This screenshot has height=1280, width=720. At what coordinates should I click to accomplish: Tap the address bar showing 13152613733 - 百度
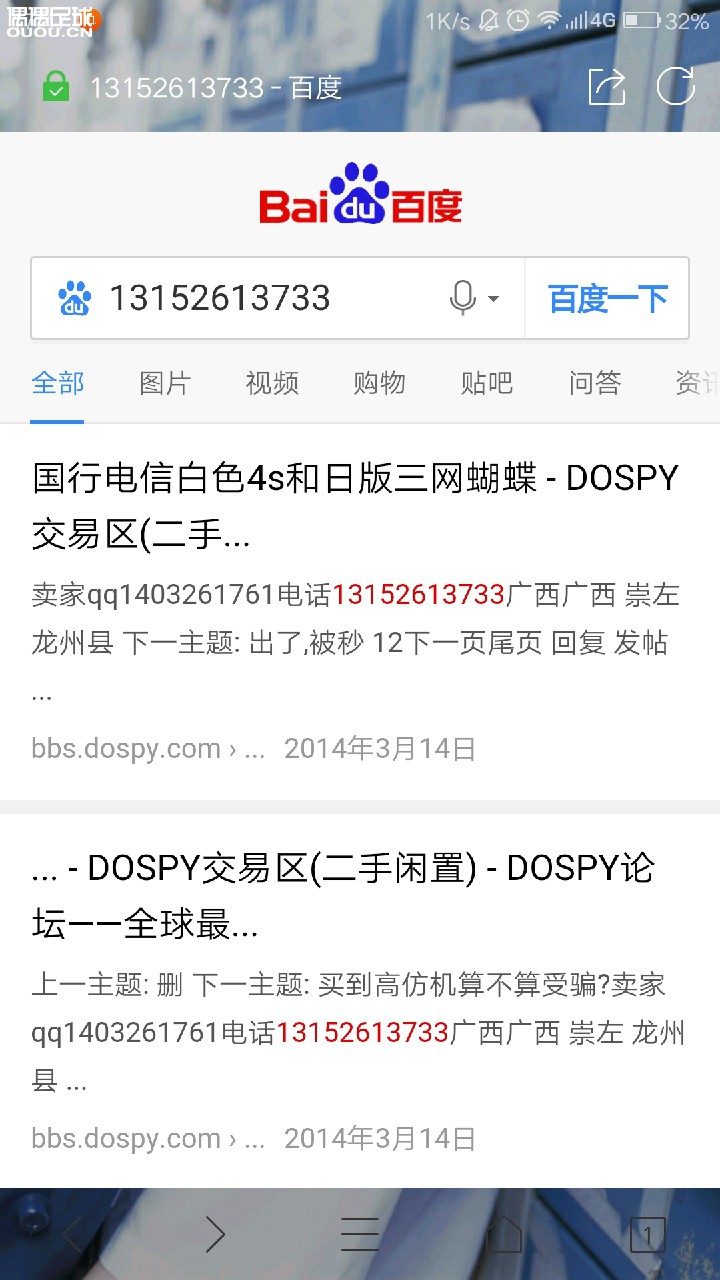pos(215,88)
